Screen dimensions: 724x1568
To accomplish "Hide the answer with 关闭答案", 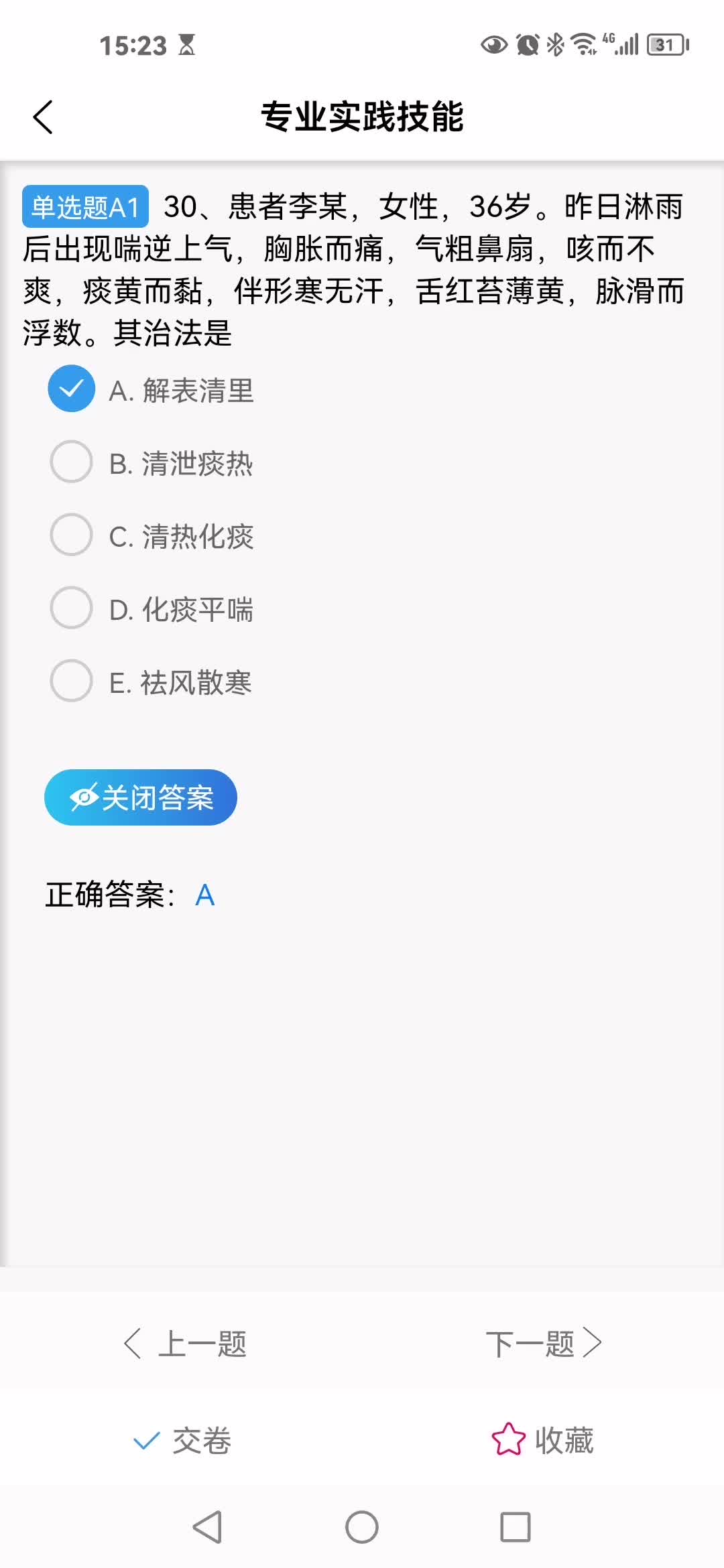I will click(x=141, y=797).
